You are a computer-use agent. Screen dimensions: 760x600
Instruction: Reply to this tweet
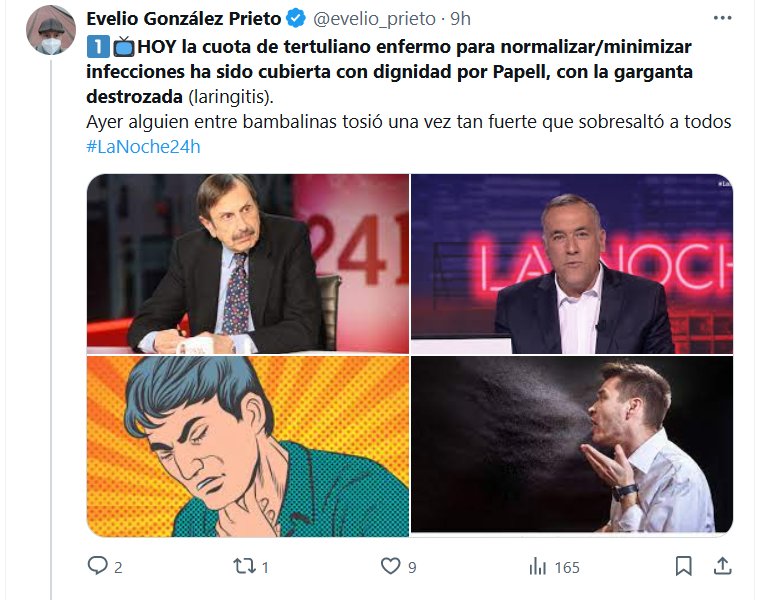point(97,566)
